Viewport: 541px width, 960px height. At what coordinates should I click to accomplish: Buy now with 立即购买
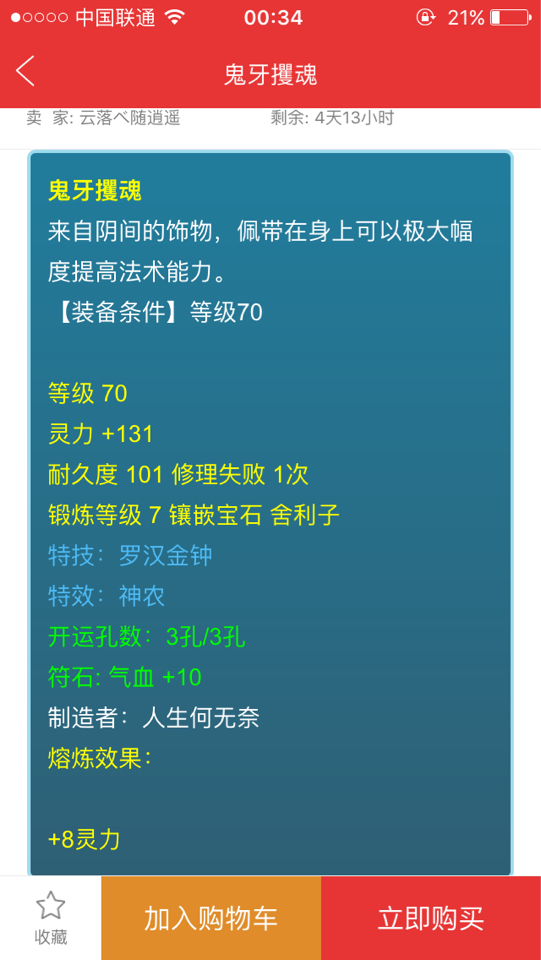[431, 918]
